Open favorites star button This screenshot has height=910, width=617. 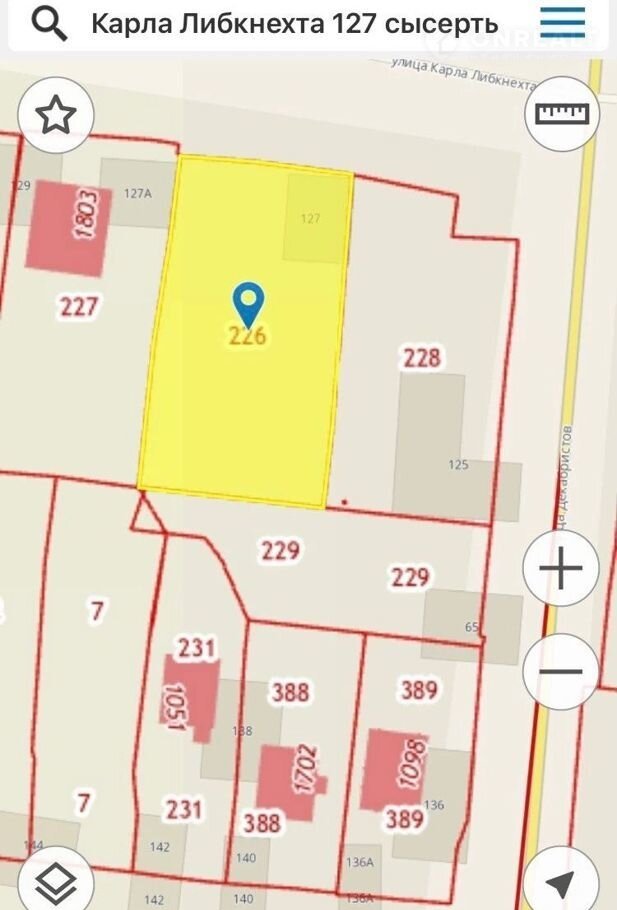tap(56, 115)
